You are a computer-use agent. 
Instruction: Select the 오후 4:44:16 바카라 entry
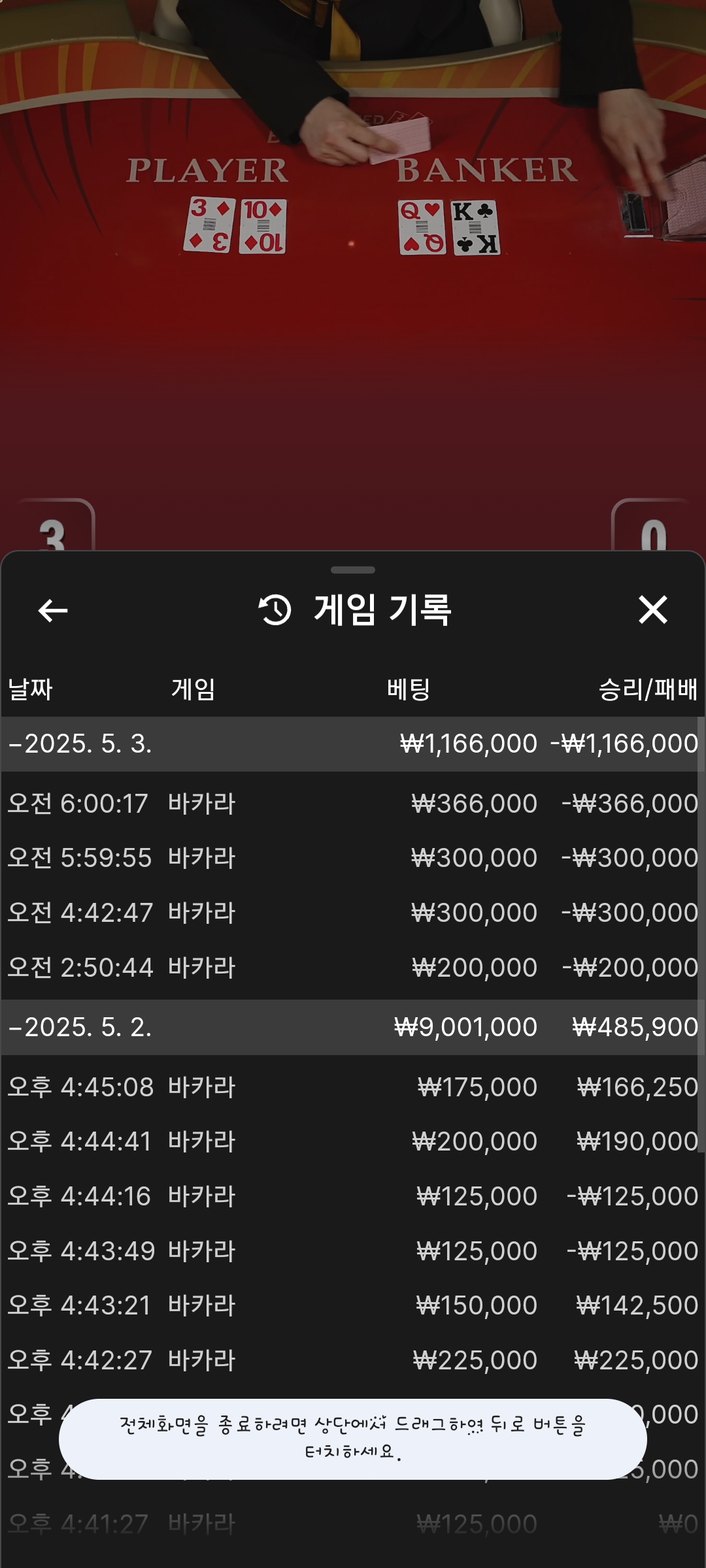353,1196
